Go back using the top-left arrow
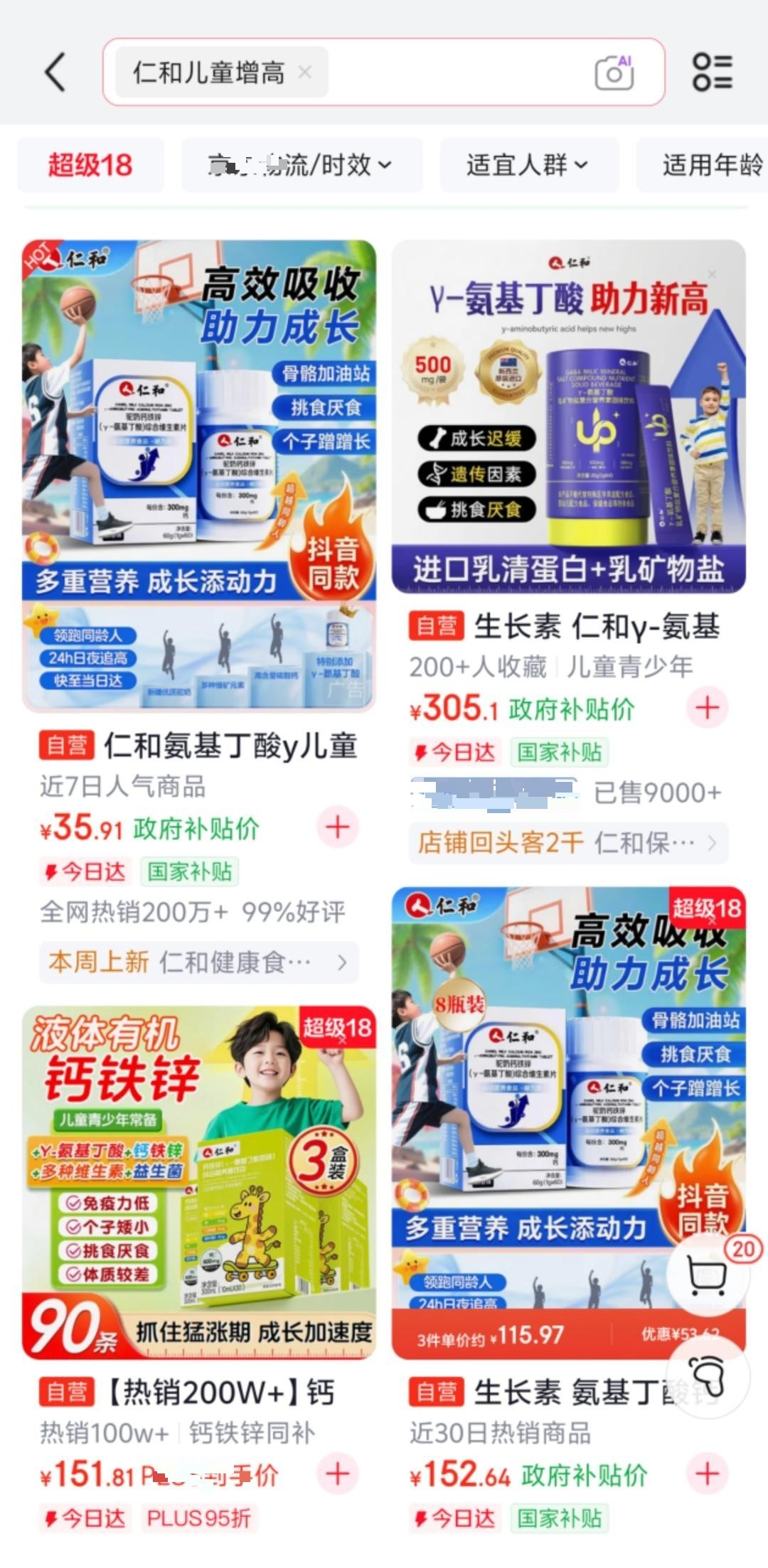The height and width of the screenshot is (1568, 768). click(55, 72)
